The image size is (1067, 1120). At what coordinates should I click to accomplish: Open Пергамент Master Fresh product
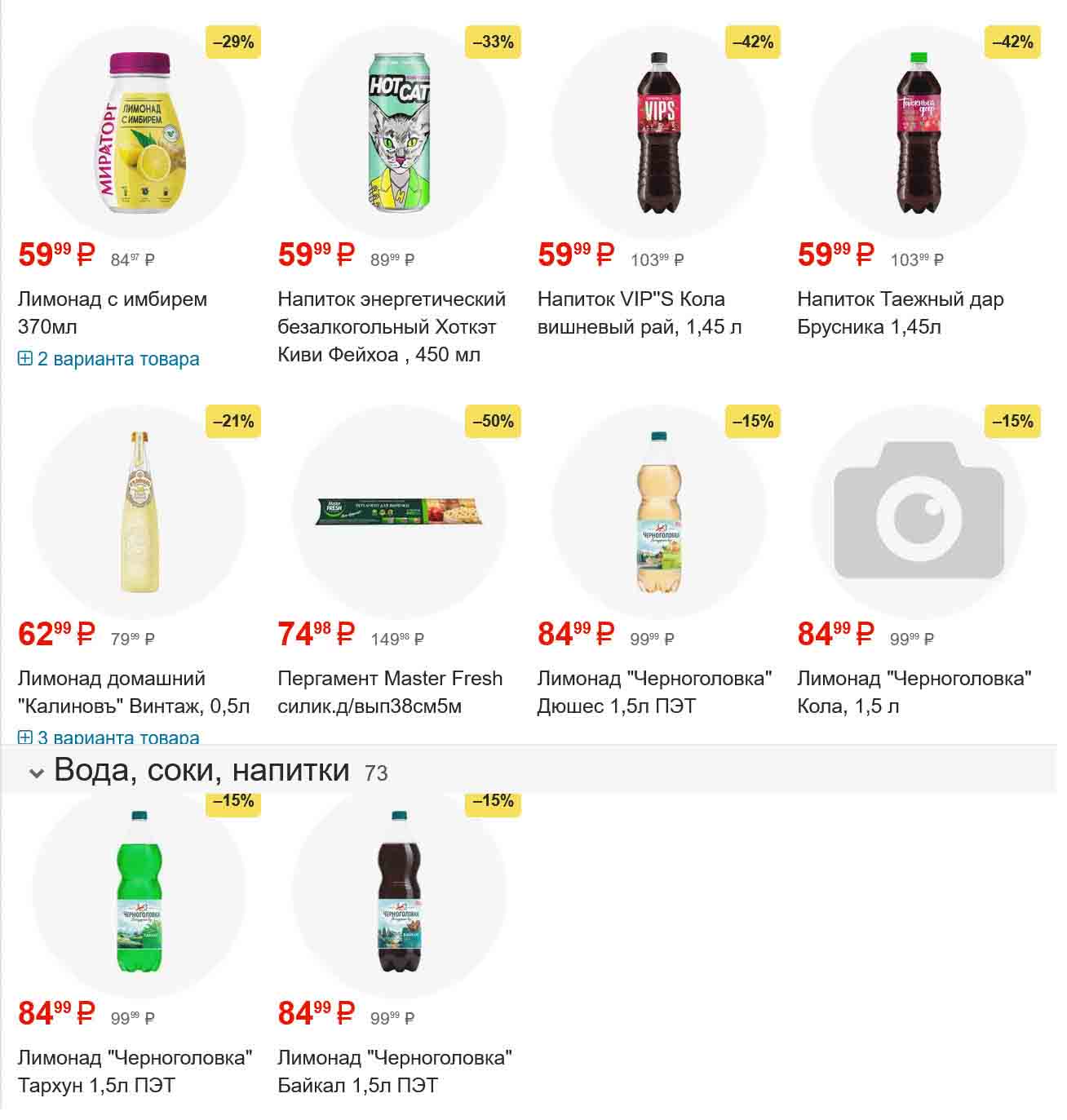390,692
